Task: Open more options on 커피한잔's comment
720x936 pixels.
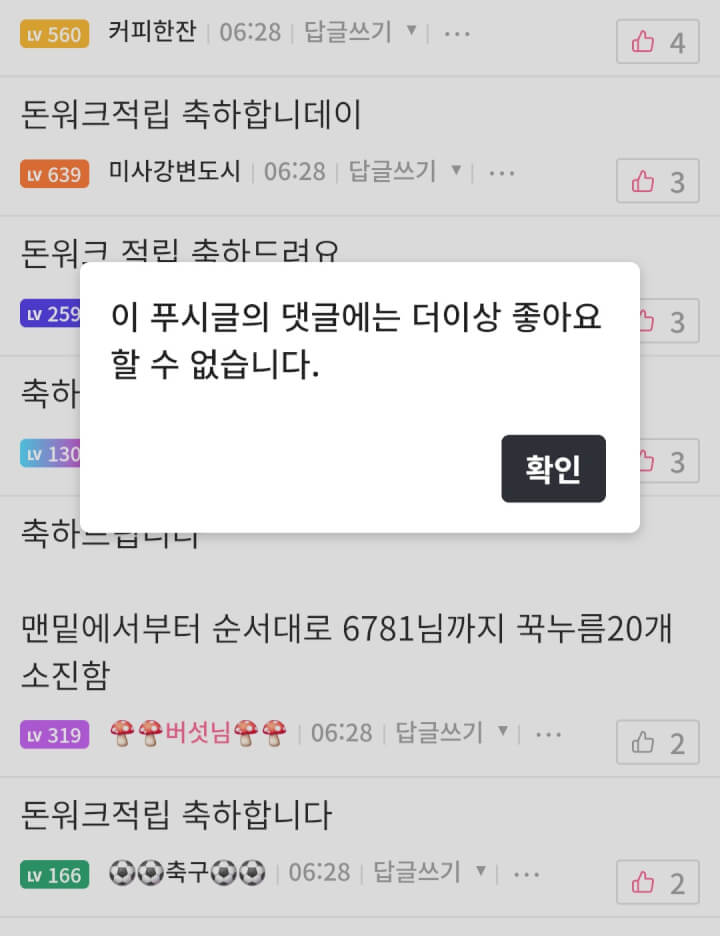Action: (457, 33)
